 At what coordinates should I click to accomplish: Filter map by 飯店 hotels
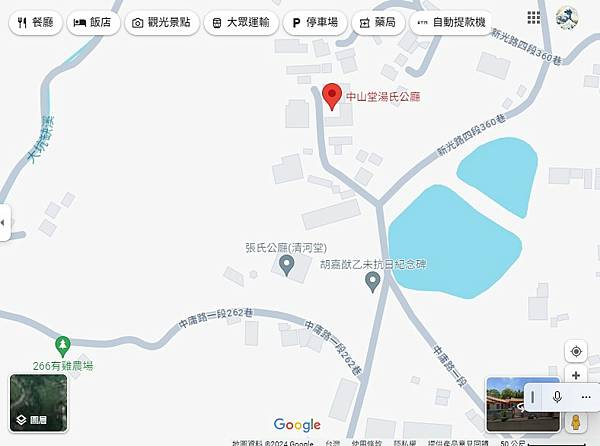coord(94,21)
